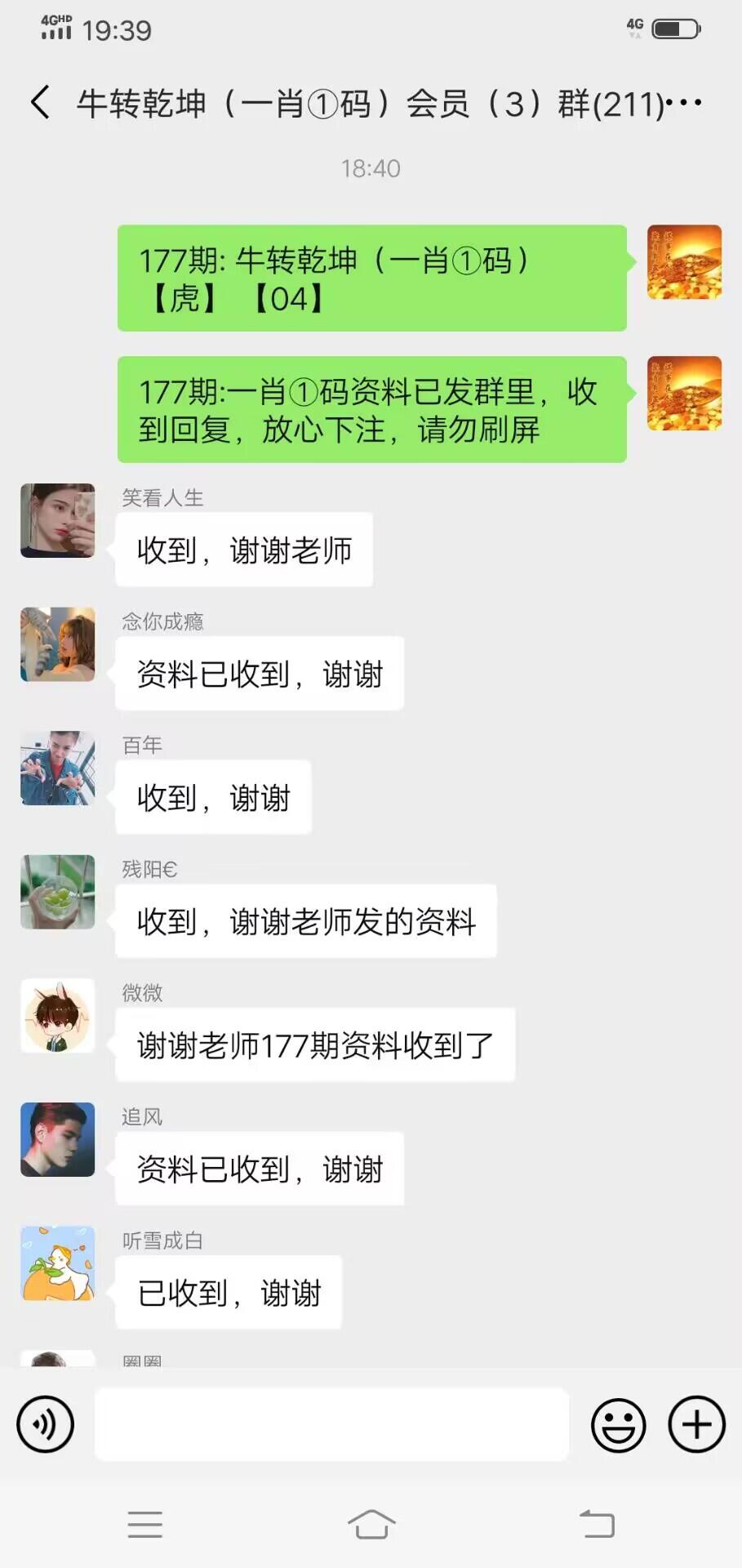742x1568 pixels.
Task: View 听雪成白's profile avatar
Action: point(57,1263)
